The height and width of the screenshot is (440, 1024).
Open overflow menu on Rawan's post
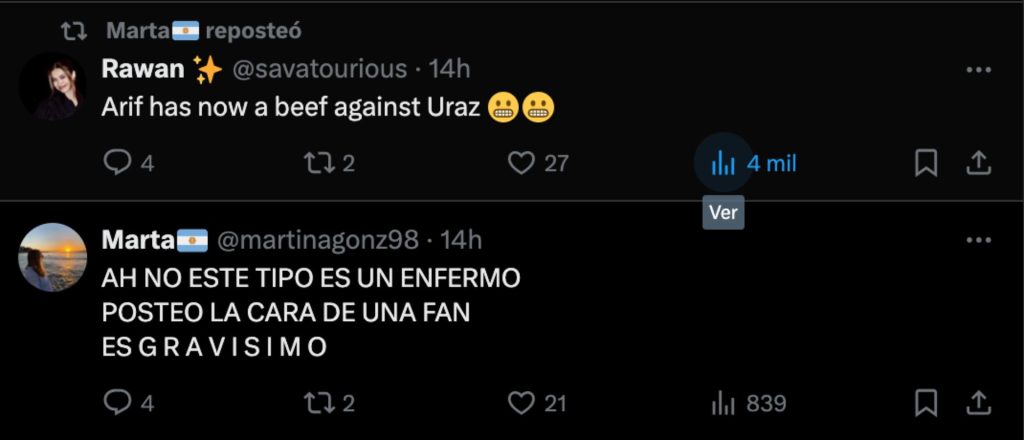point(978,70)
